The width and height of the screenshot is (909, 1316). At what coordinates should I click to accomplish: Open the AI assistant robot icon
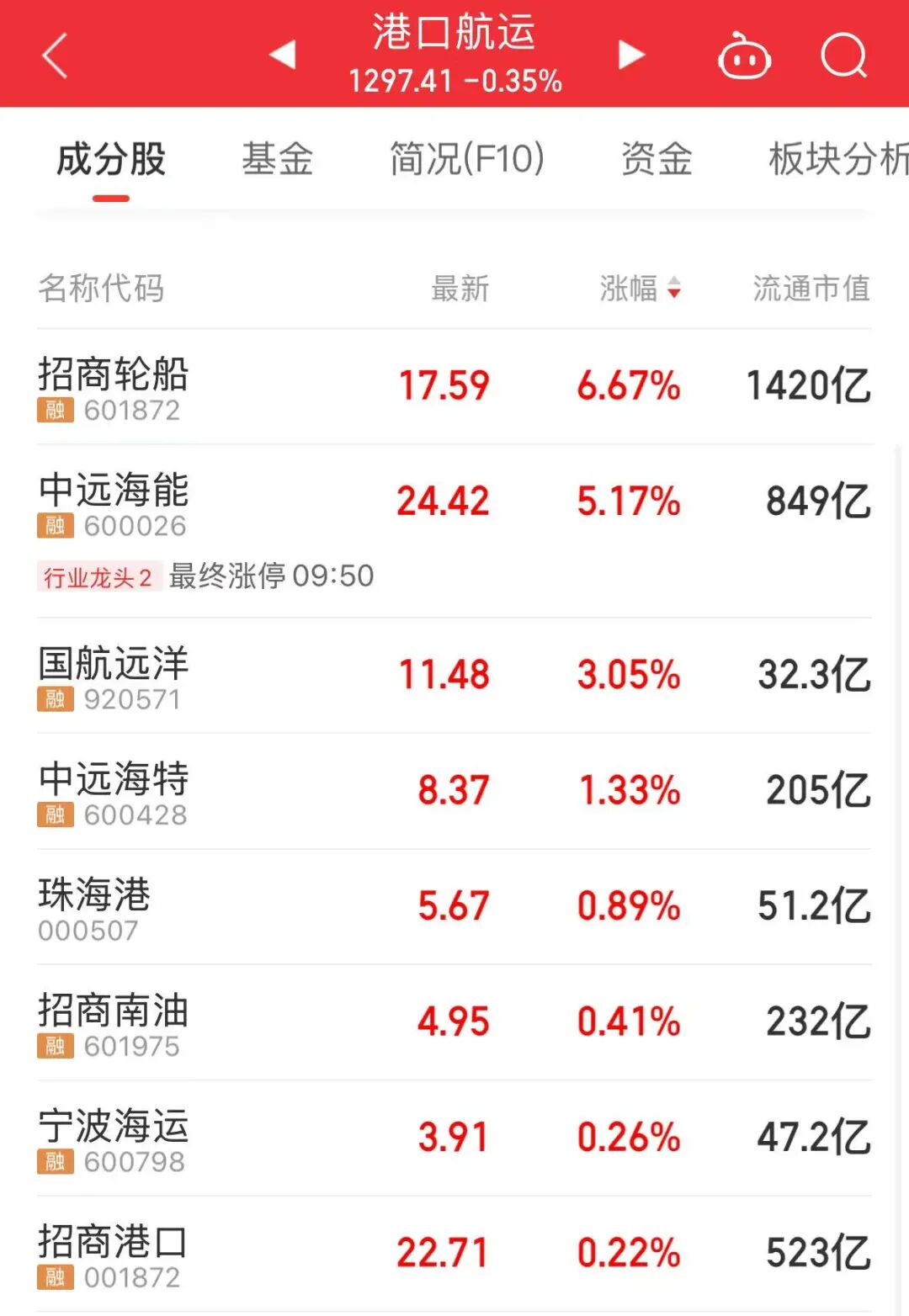point(745,55)
